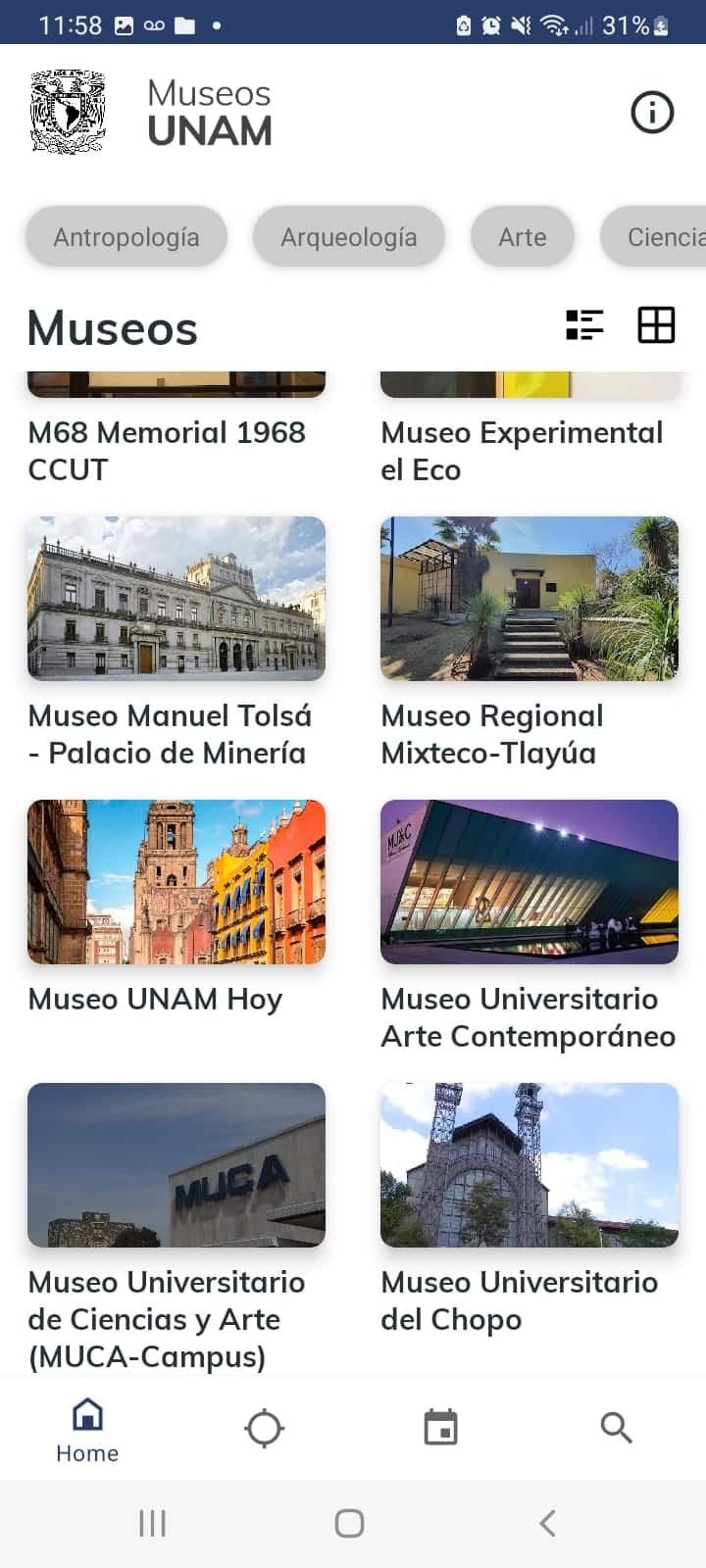Switch to the calendar events tab
Screen dimensions: 706x1568
click(x=440, y=1428)
